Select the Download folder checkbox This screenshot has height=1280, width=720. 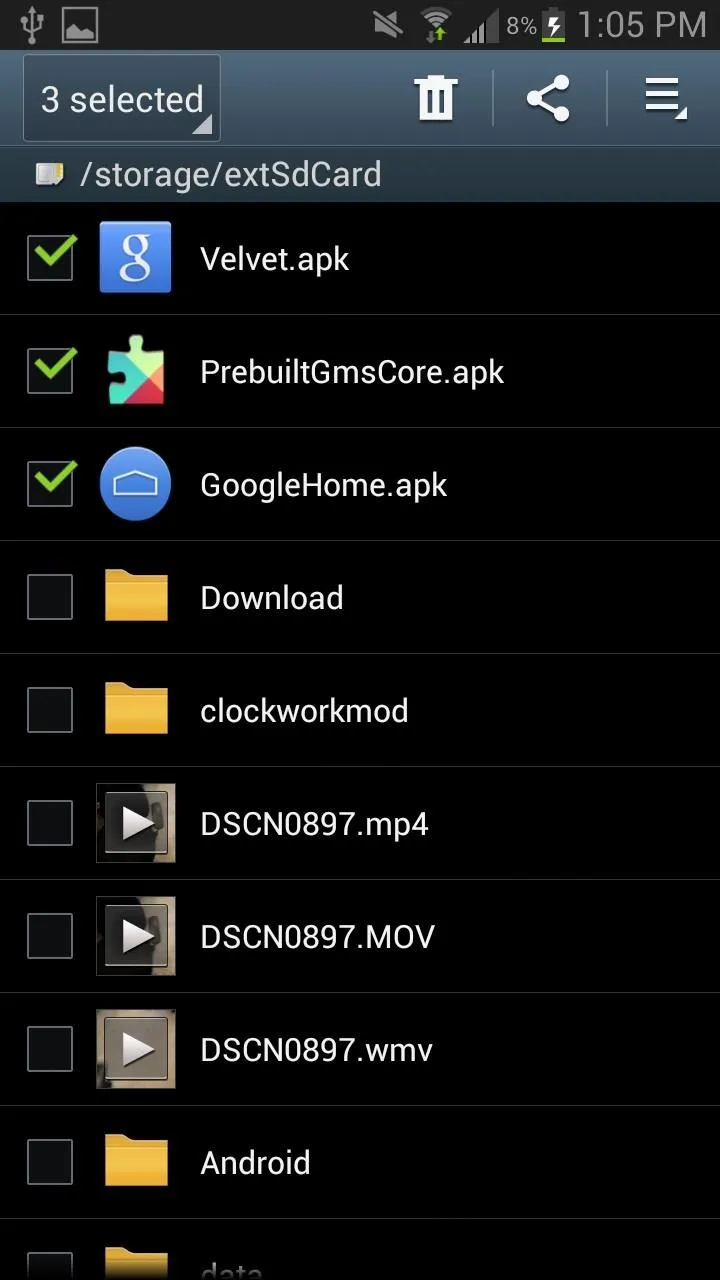(x=50, y=597)
